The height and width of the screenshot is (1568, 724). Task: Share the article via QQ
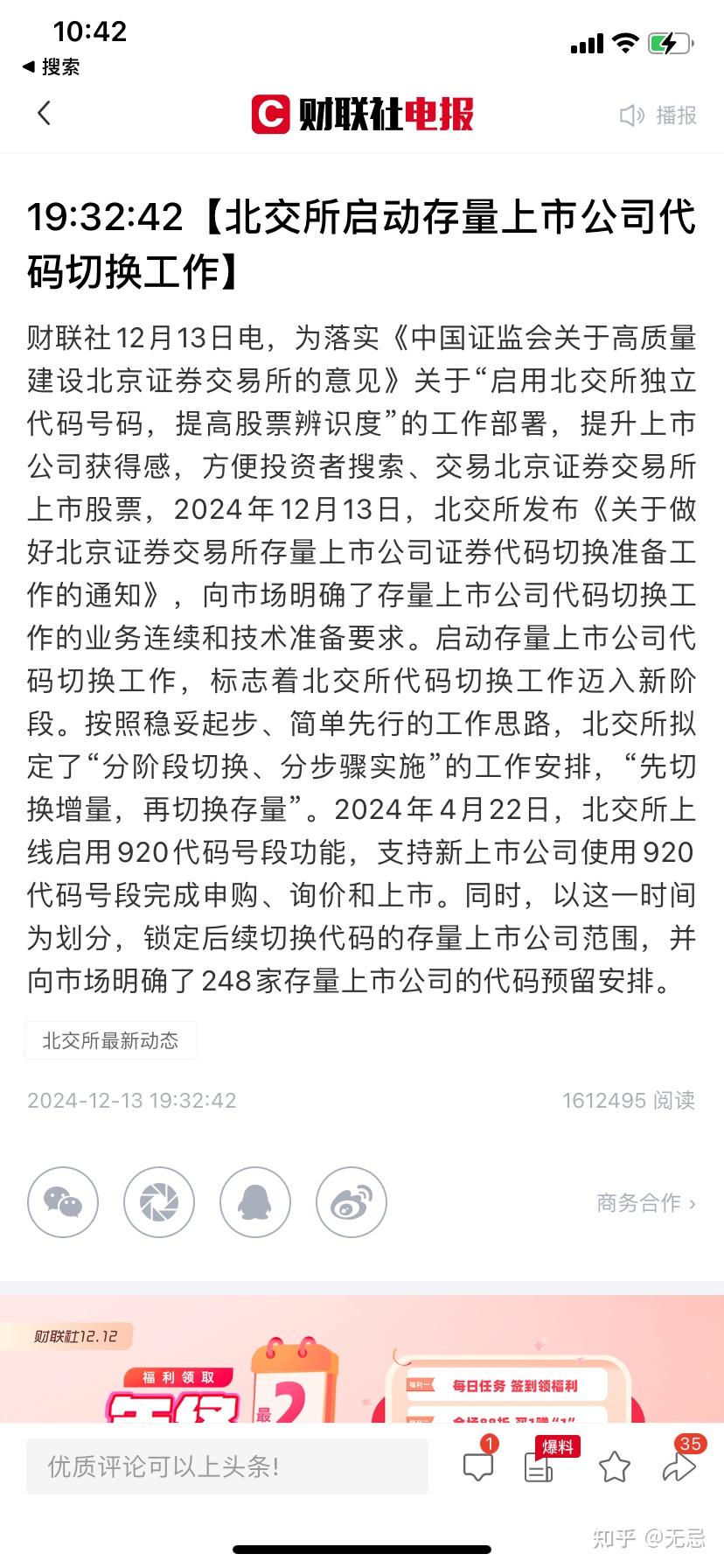pos(254,1203)
